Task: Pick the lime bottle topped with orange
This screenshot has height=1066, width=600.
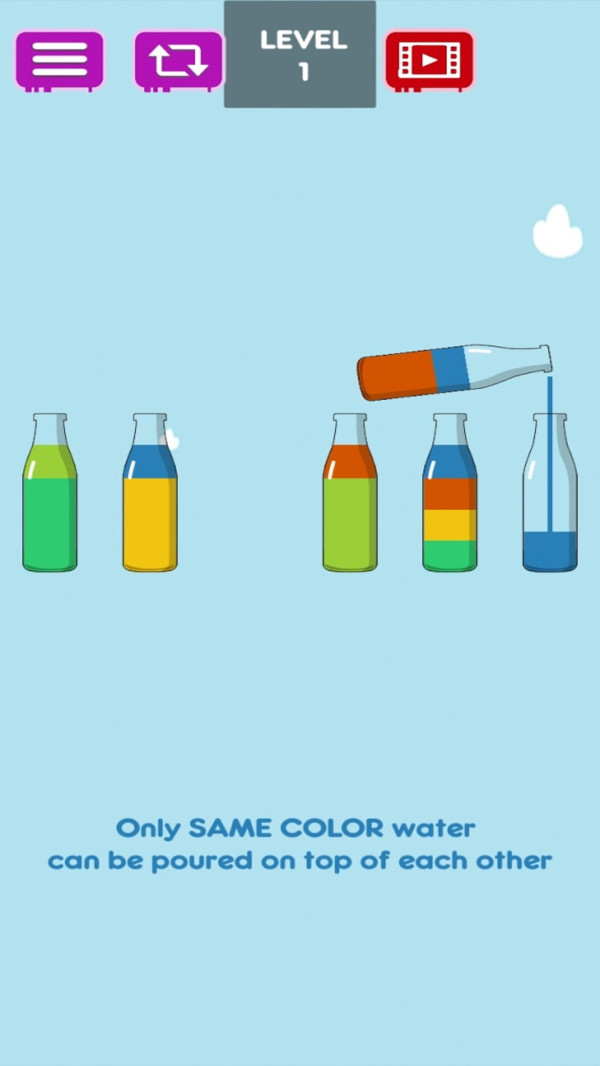Action: coord(350,500)
